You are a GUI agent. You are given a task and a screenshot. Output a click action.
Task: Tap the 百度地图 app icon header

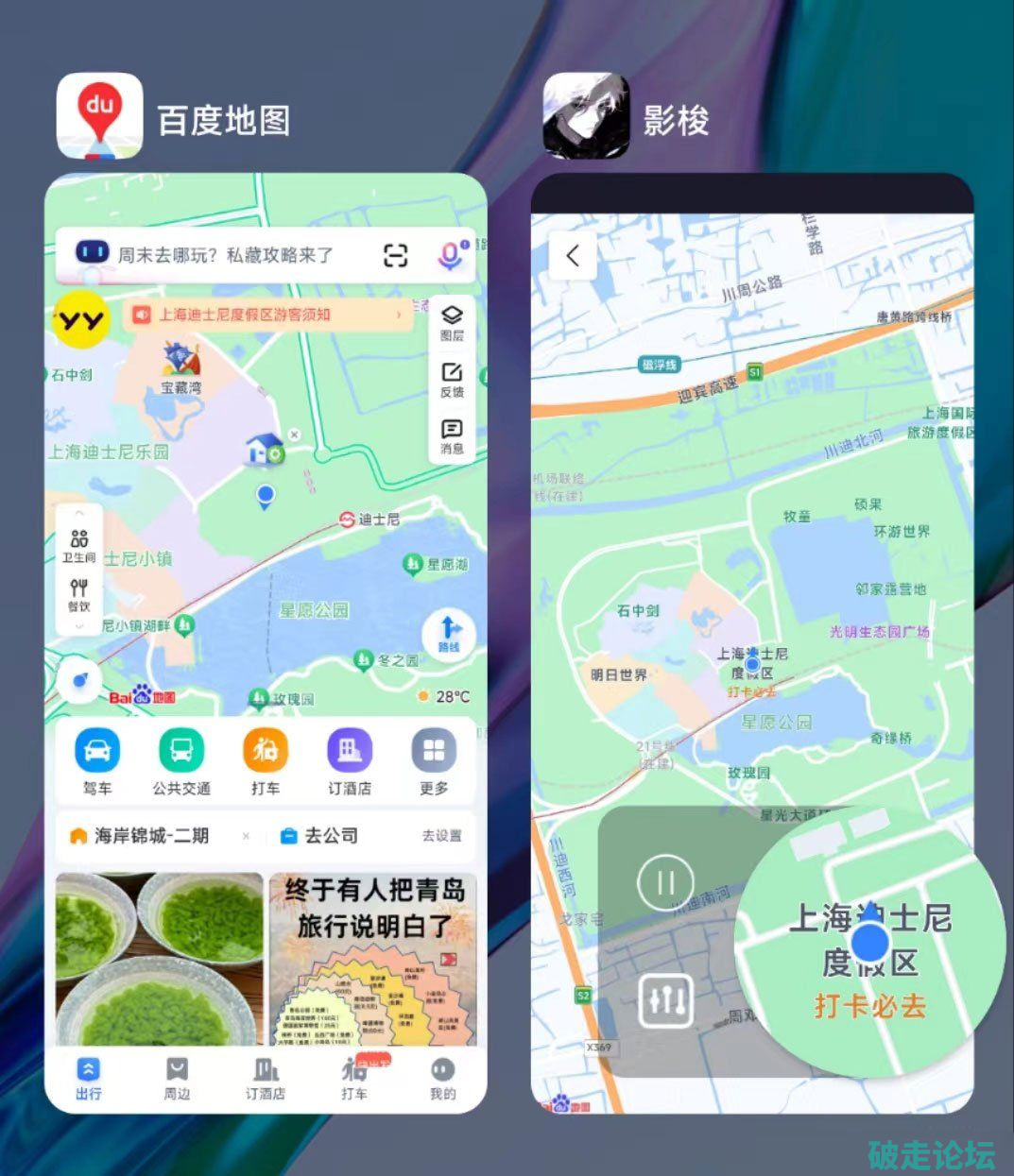click(100, 117)
